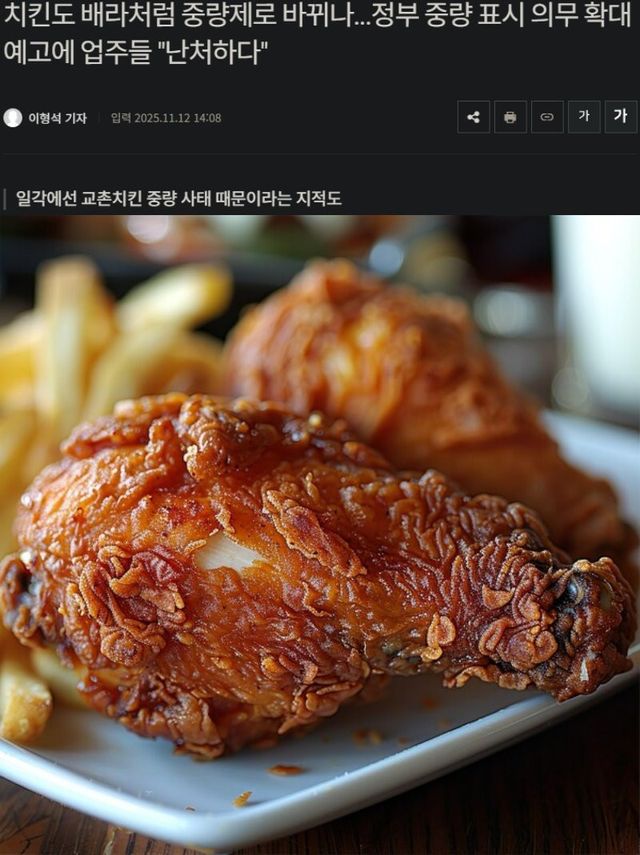
Task: Increase the article font size
Action: click(620, 117)
